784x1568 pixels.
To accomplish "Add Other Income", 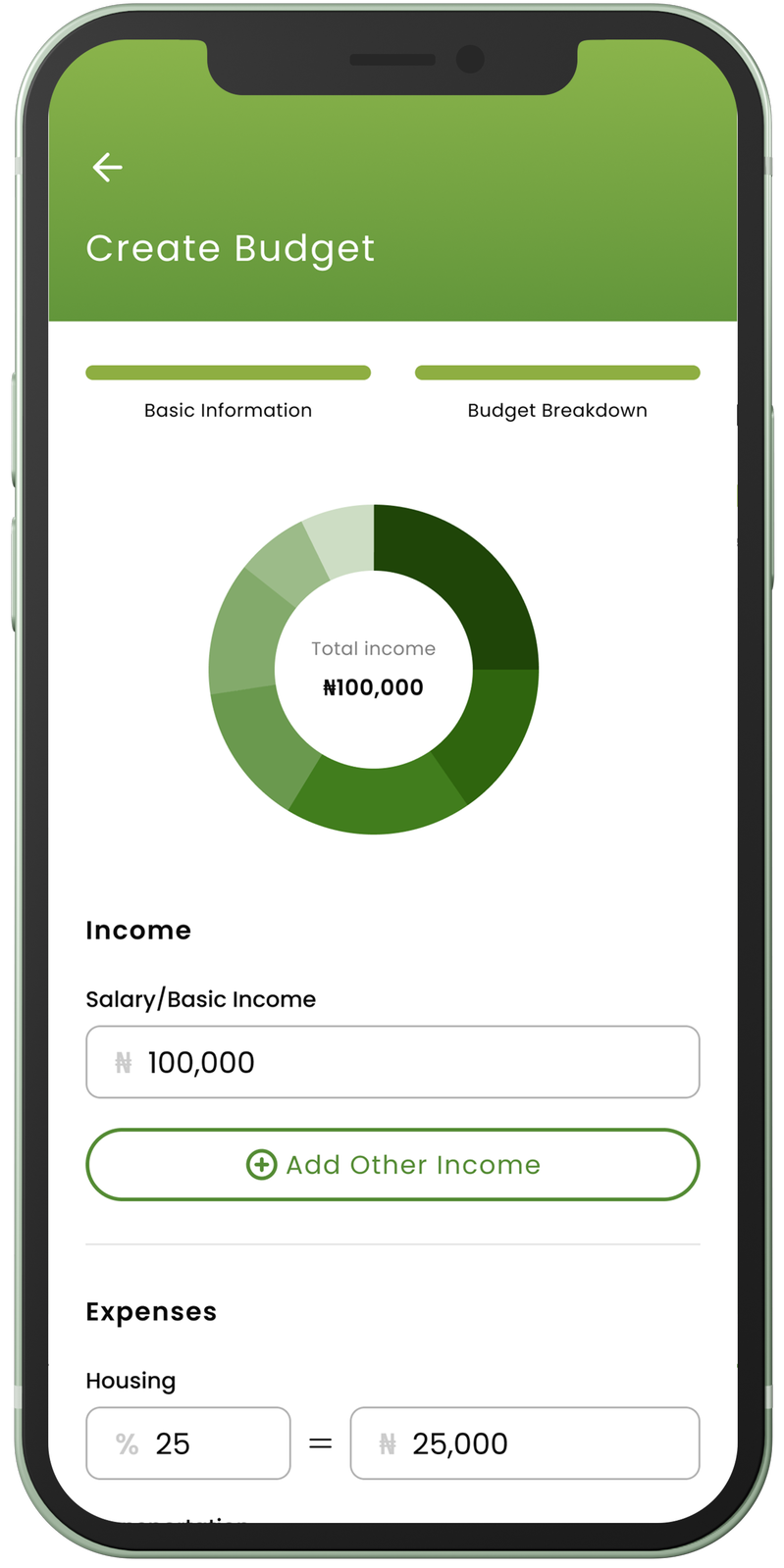I will pos(392,1165).
